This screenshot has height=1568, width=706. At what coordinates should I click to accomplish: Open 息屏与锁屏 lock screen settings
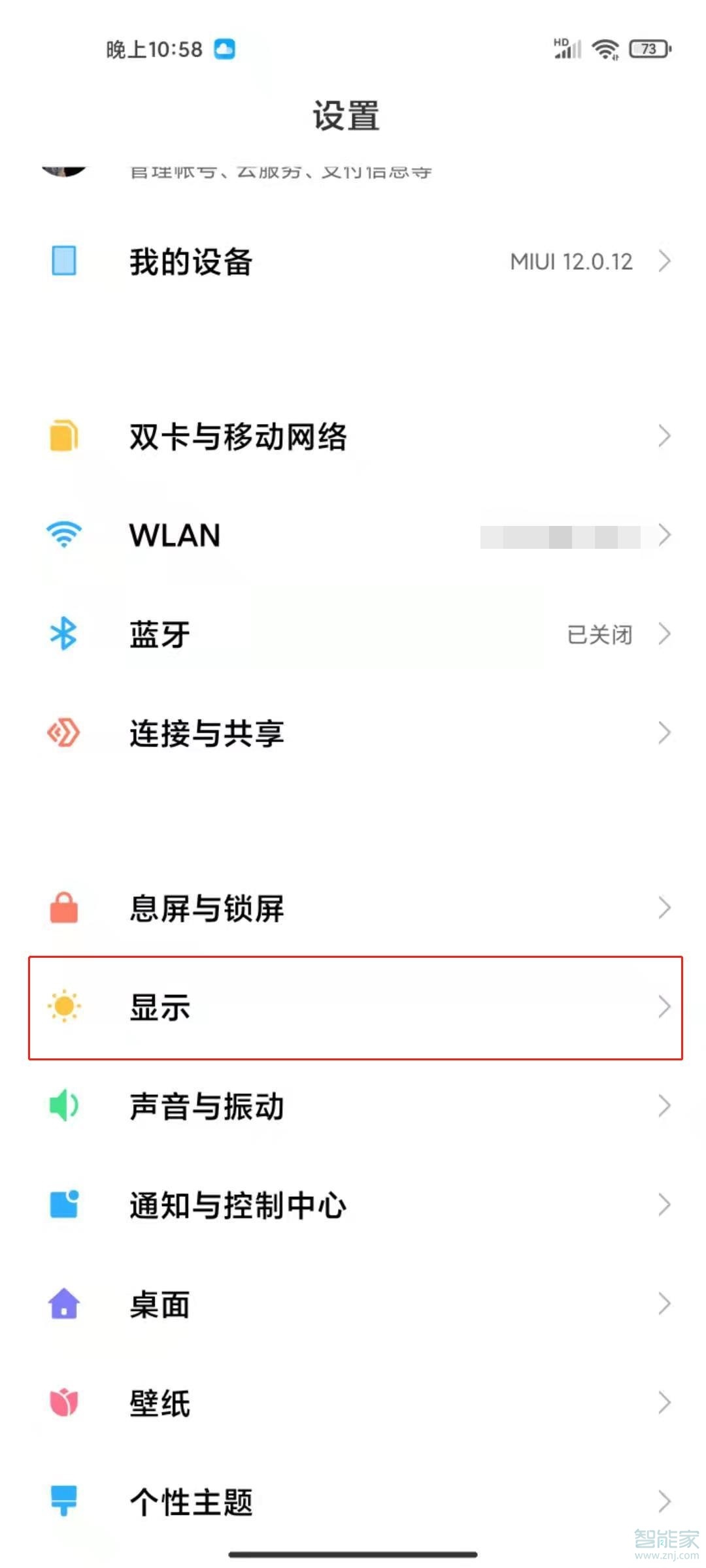point(353,908)
